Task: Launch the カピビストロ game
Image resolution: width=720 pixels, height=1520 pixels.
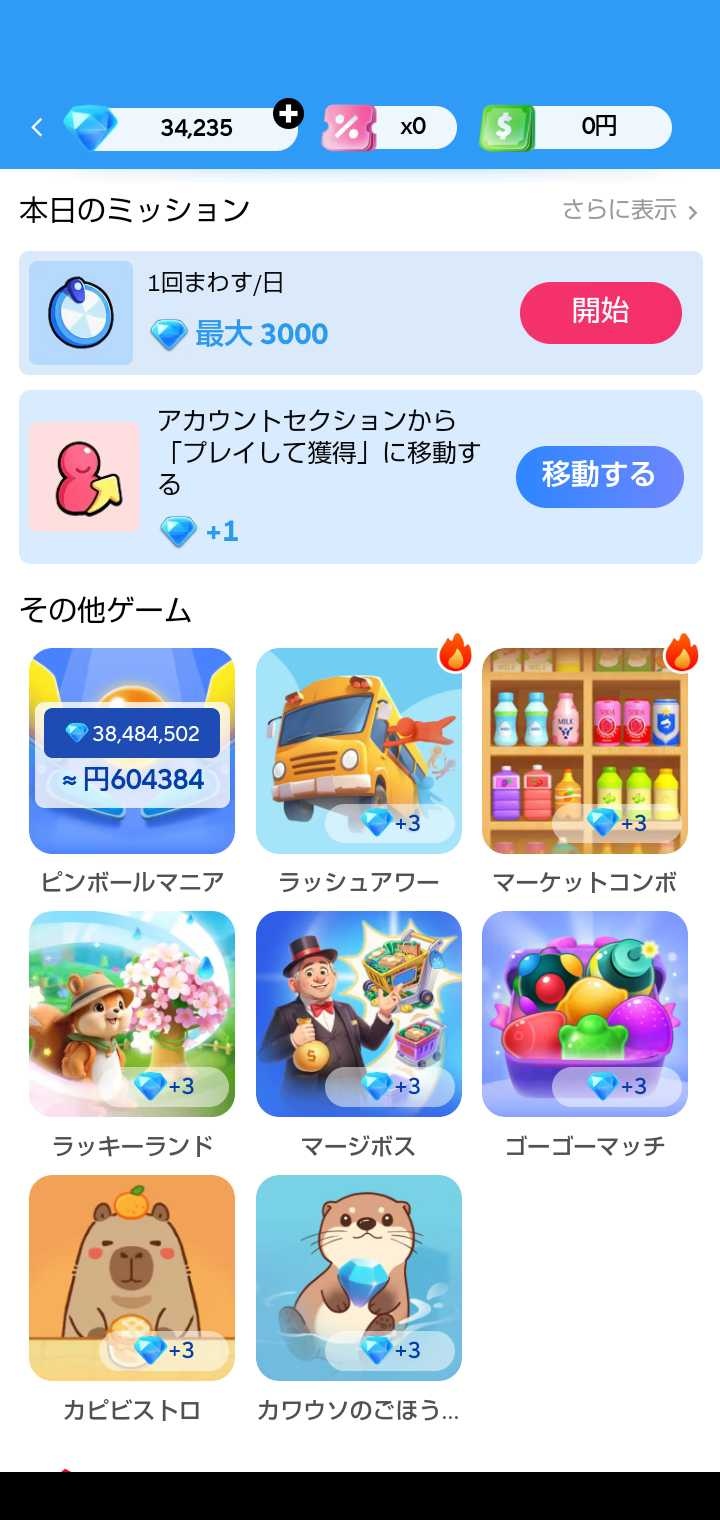Action: pyautogui.click(x=132, y=1278)
